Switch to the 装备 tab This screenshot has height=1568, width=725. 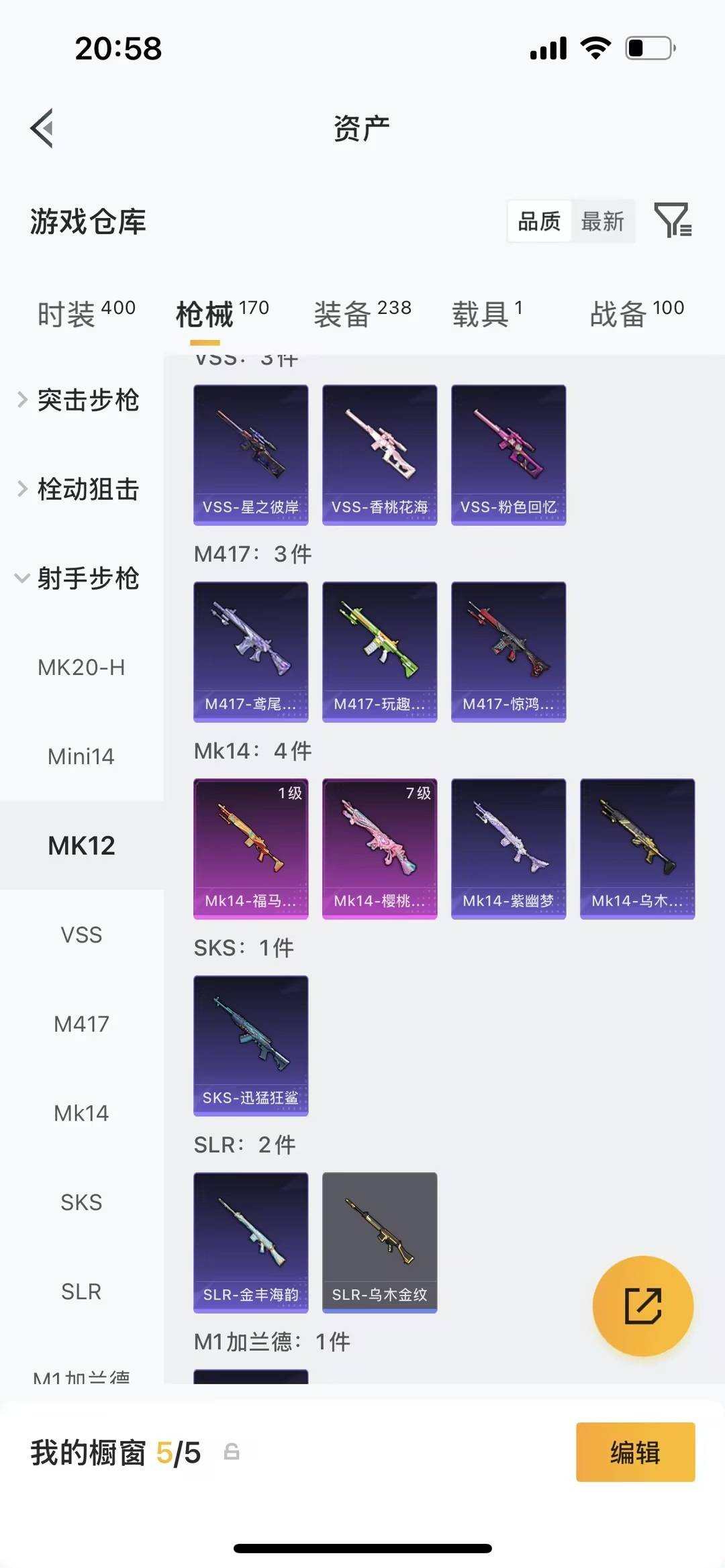[362, 313]
